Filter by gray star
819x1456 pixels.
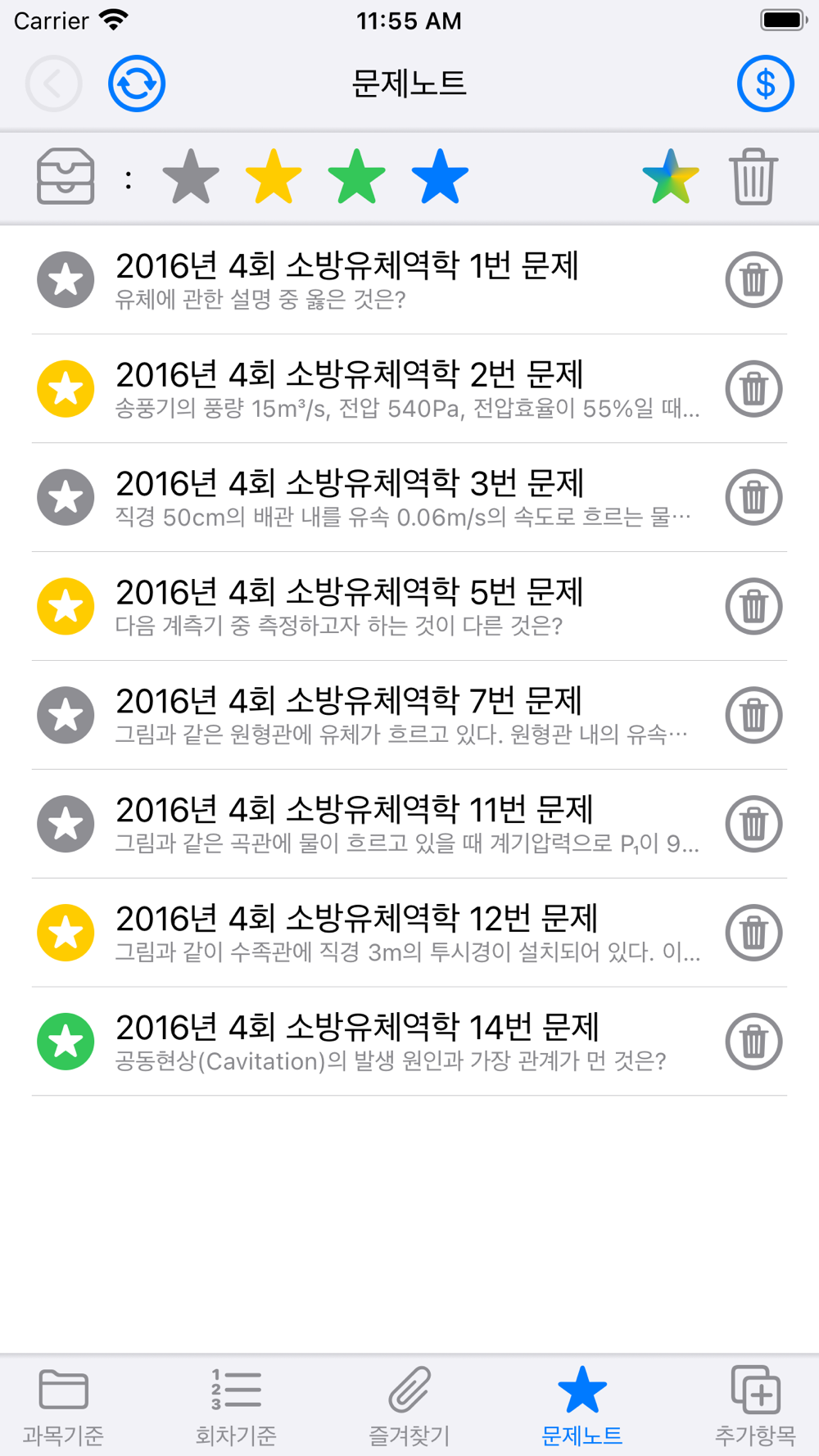tap(191, 177)
